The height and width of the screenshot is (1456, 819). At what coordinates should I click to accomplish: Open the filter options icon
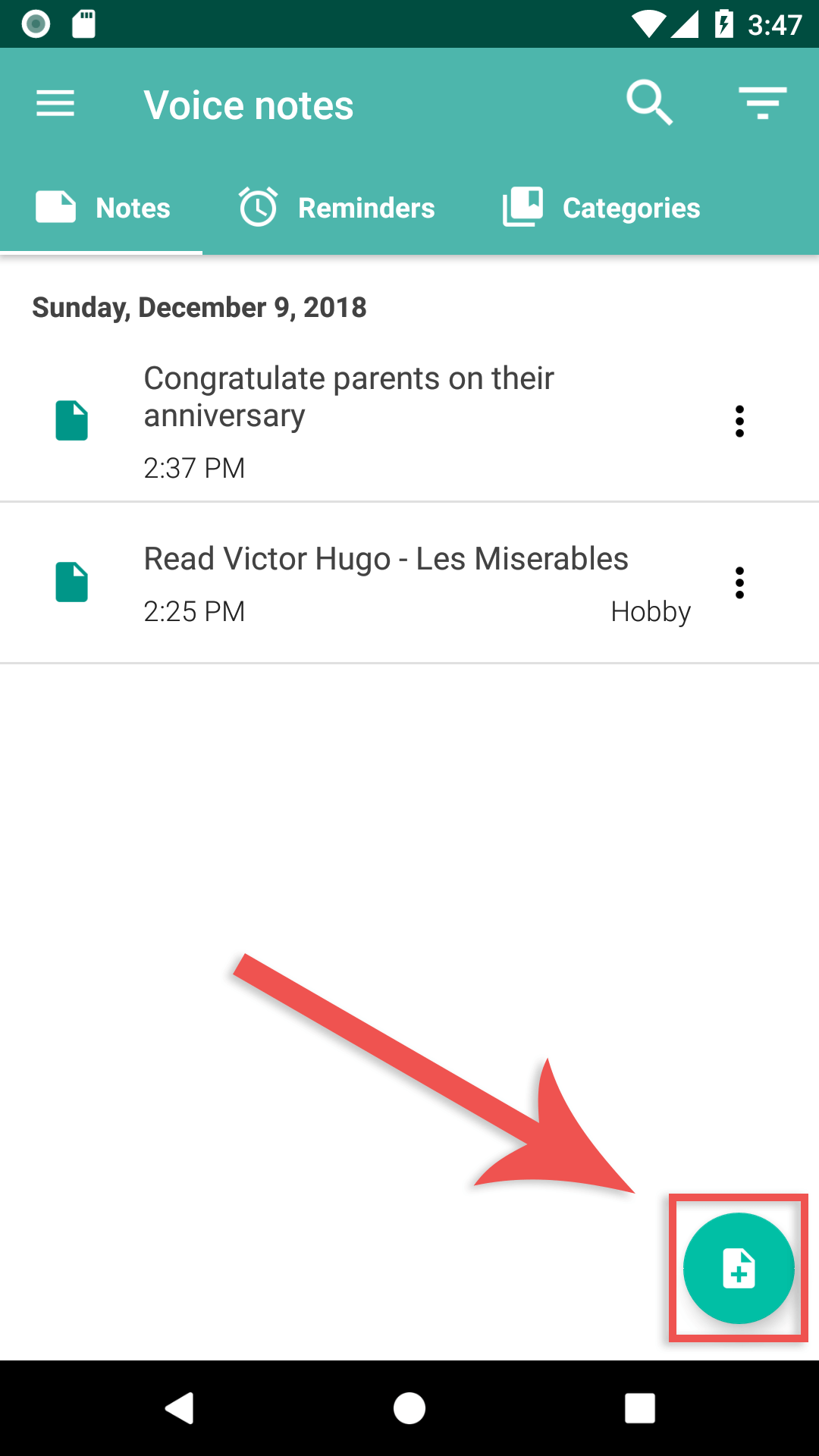[762, 104]
